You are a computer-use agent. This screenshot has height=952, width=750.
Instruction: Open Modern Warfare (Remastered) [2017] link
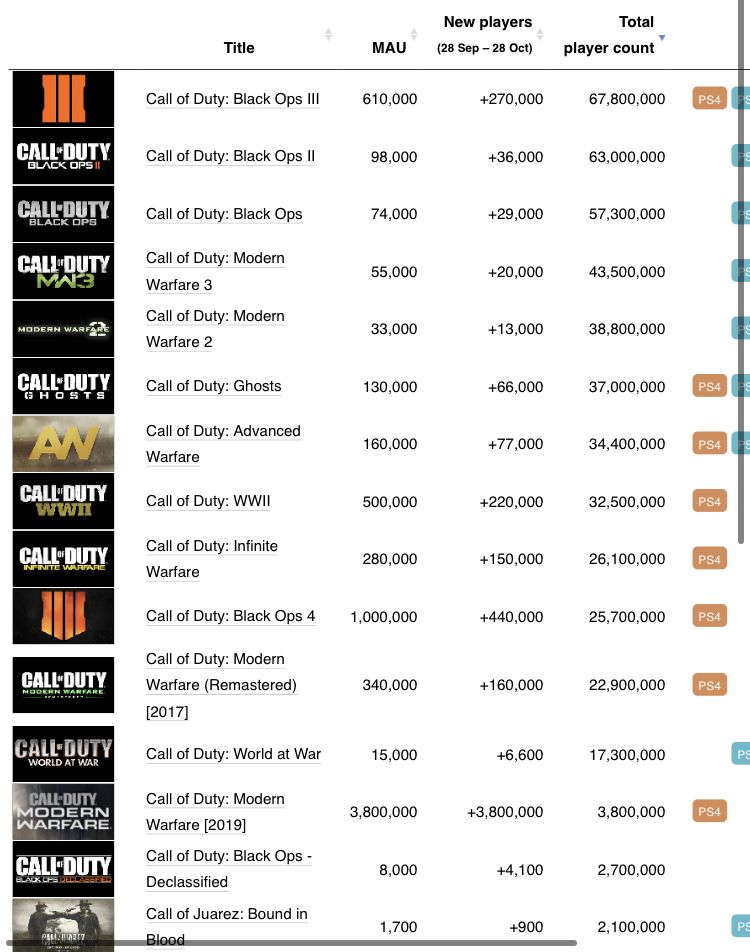click(221, 685)
